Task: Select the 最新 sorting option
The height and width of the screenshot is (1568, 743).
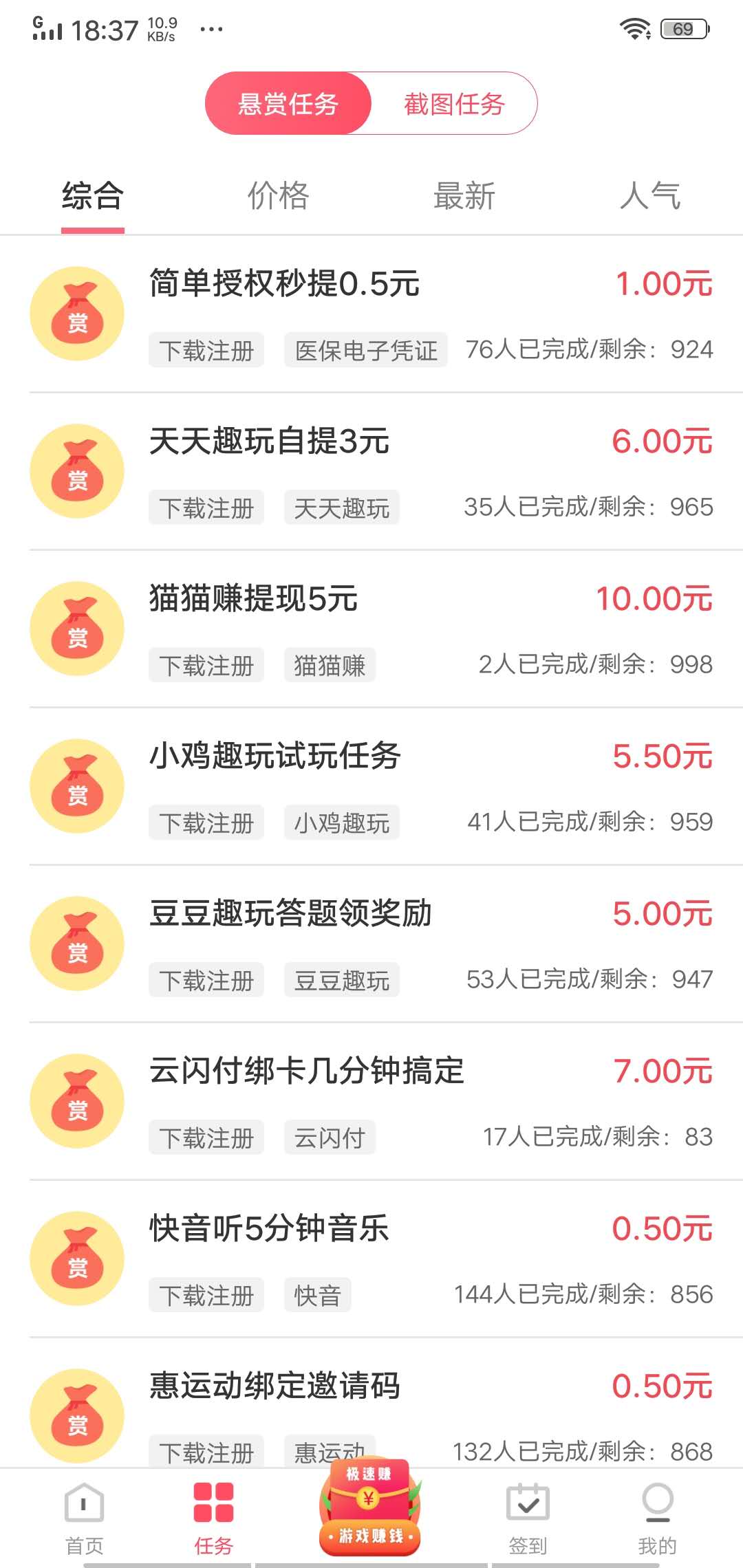Action: point(464,195)
